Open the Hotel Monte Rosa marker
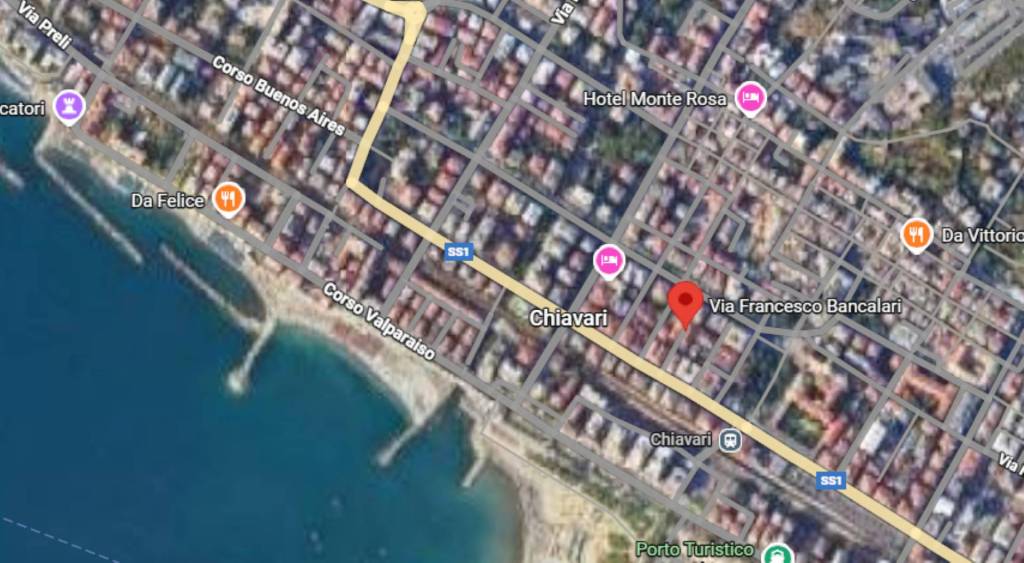This screenshot has height=563, width=1024. point(750,98)
